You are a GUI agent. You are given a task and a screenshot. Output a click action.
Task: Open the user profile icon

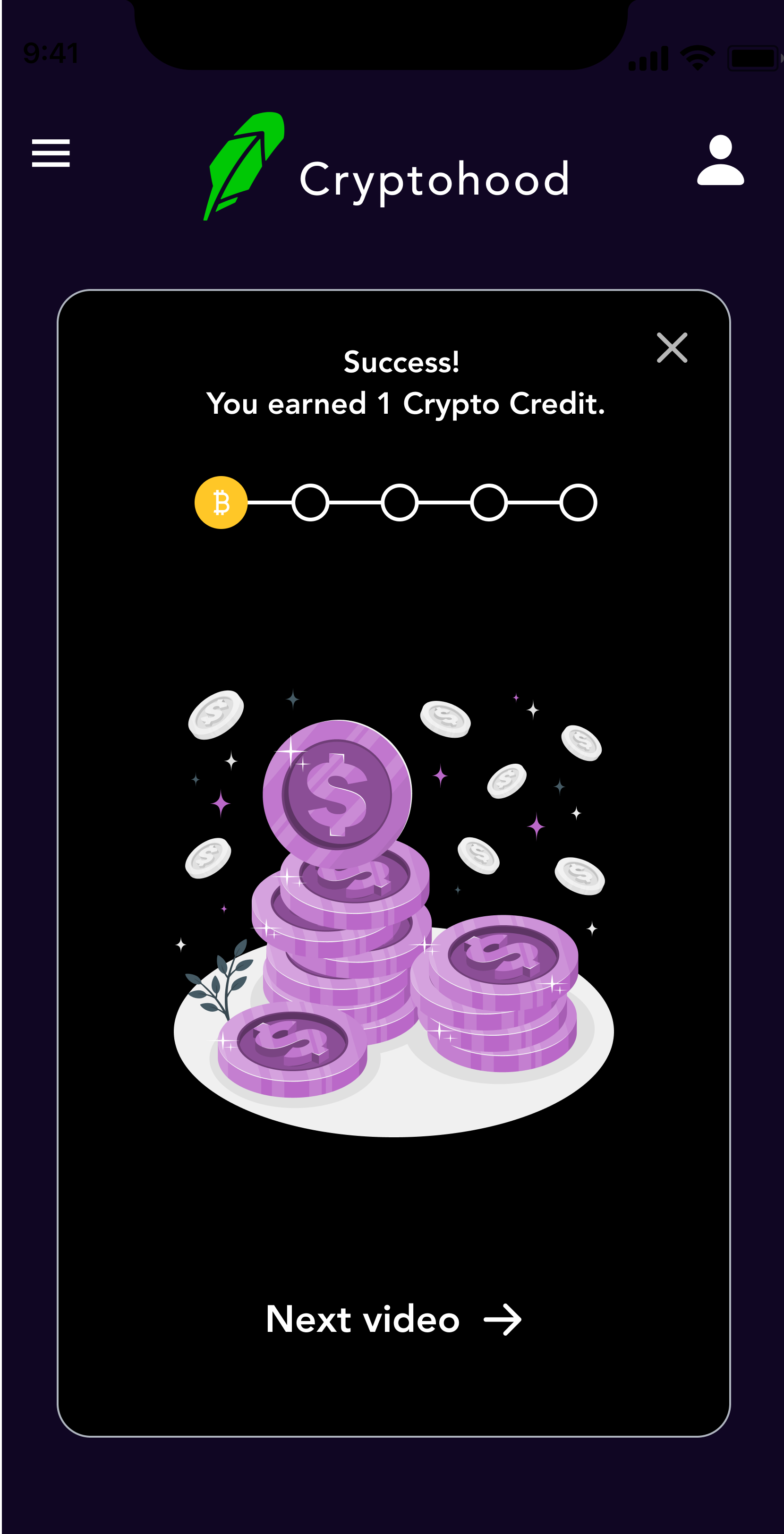(x=720, y=160)
